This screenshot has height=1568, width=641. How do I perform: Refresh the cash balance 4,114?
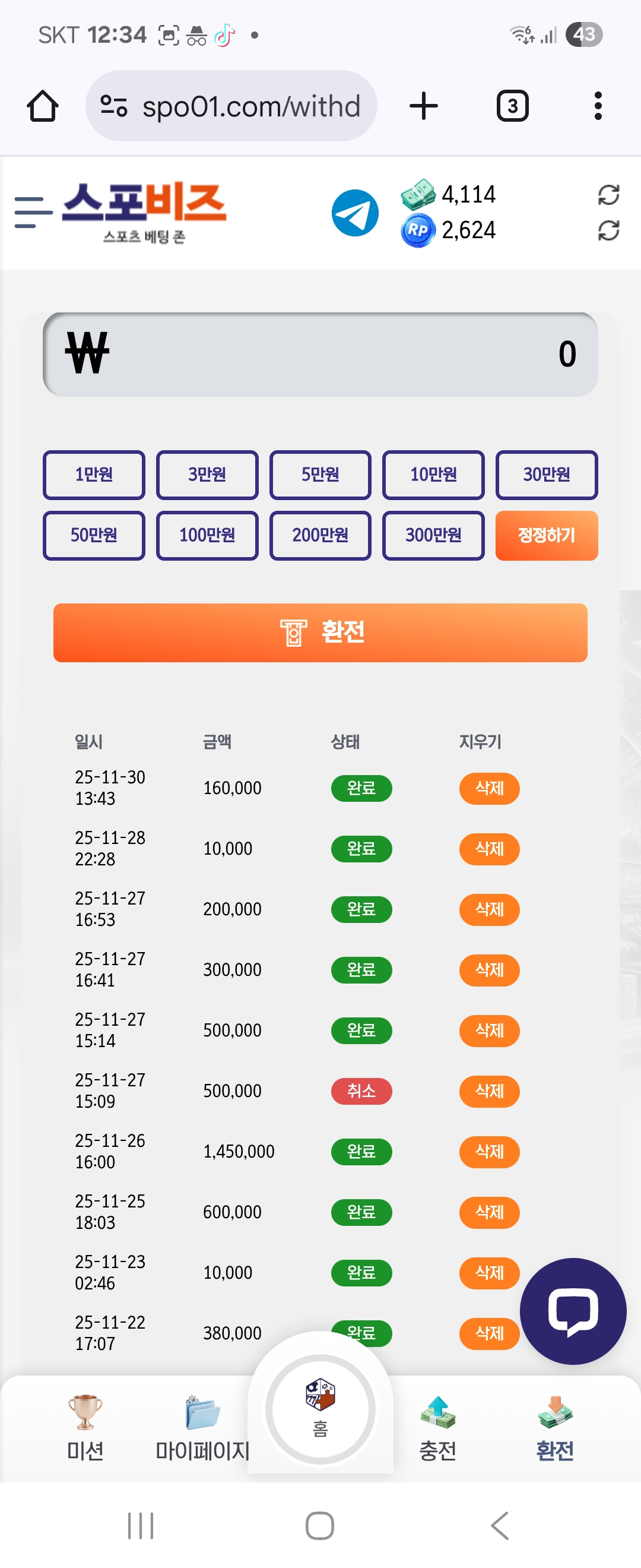pos(608,195)
